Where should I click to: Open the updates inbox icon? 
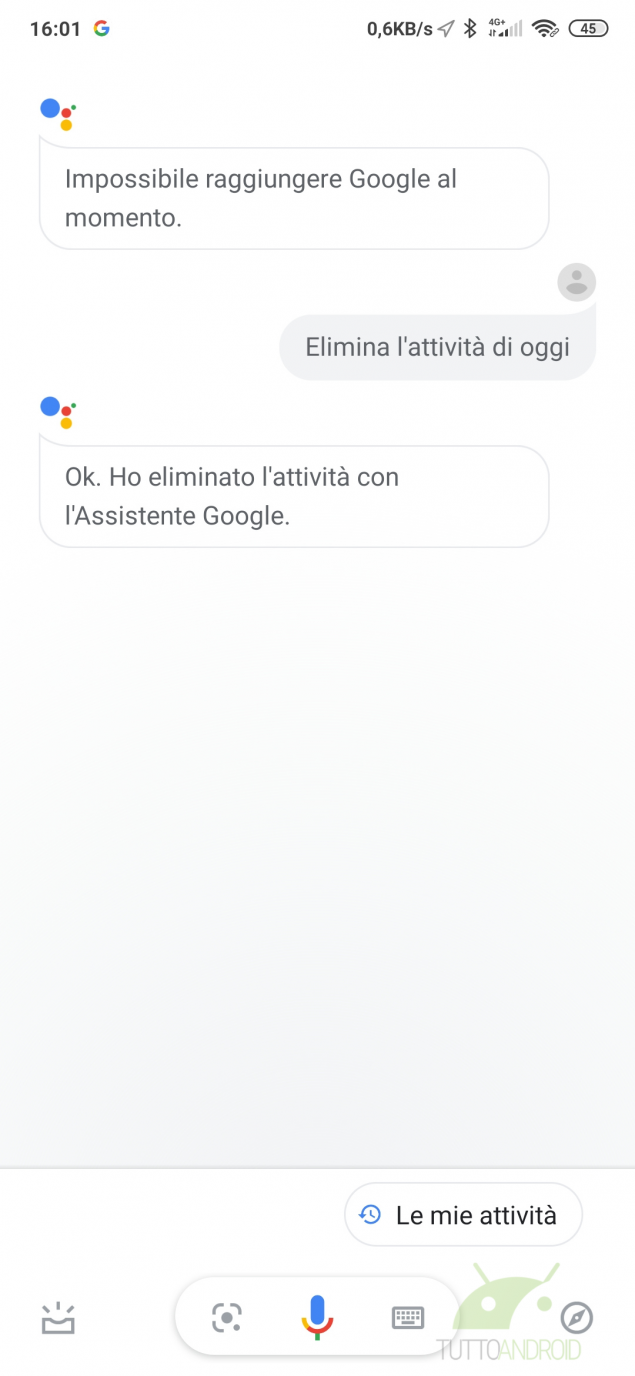58,1318
